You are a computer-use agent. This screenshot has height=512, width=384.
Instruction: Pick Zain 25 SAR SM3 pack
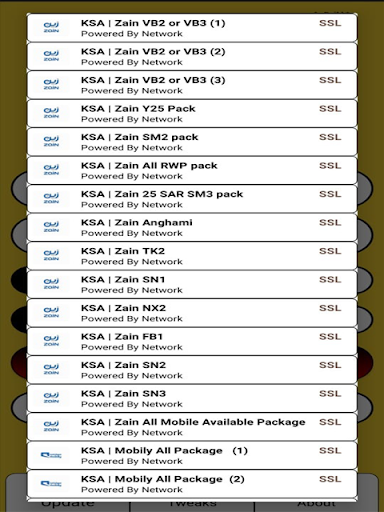(x=192, y=199)
